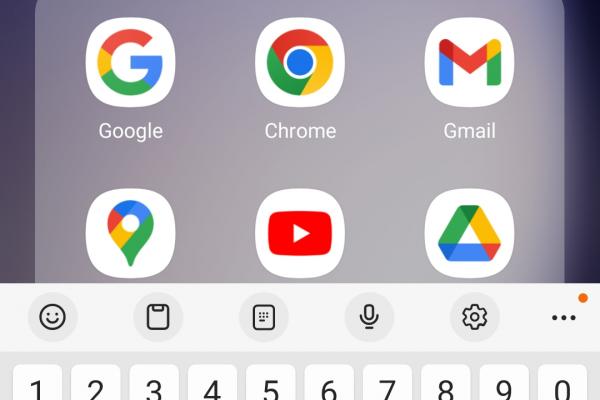Open the emoji picker on keyboard
Viewport: 600px width, 400px height.
coord(52,317)
